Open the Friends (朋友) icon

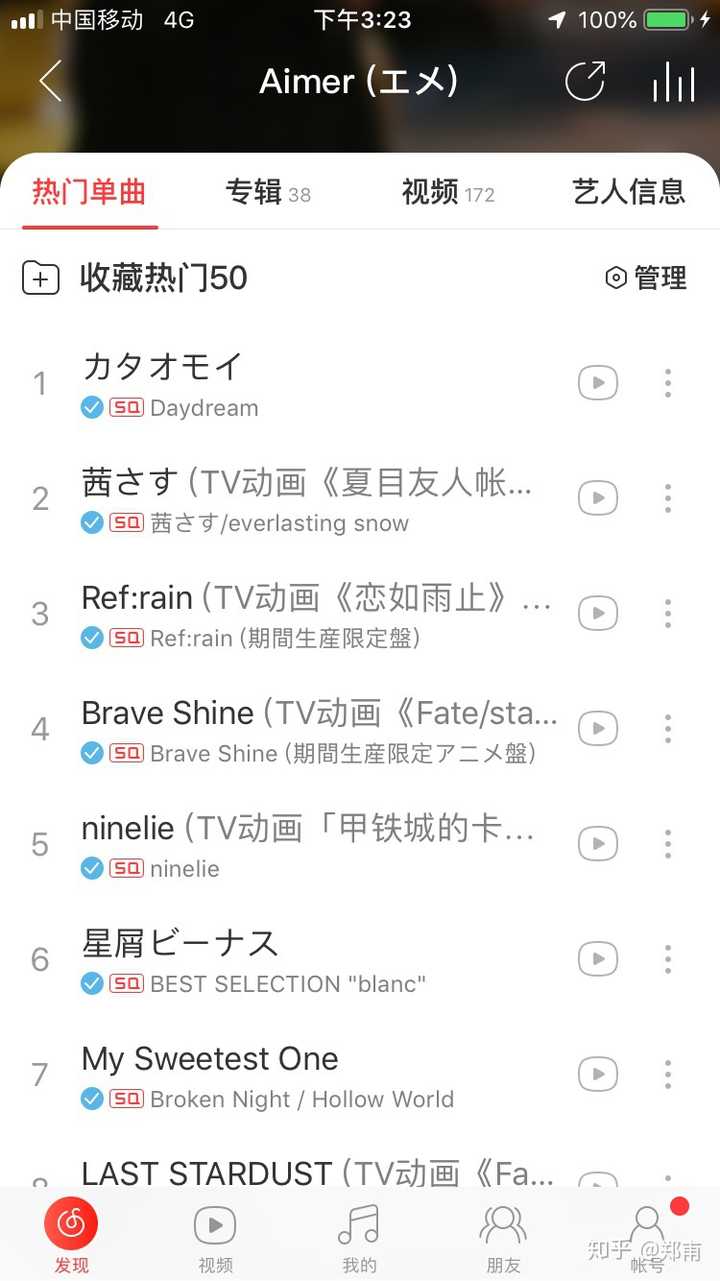click(503, 1223)
